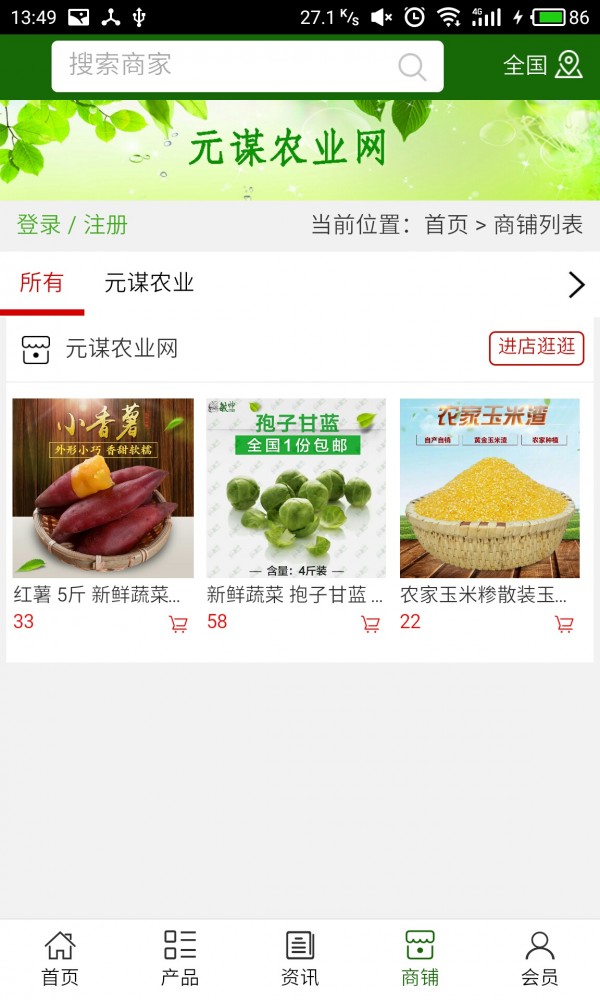The height and width of the screenshot is (1000, 600).
Task: Tap the 进店逛逛 button
Action: (536, 347)
